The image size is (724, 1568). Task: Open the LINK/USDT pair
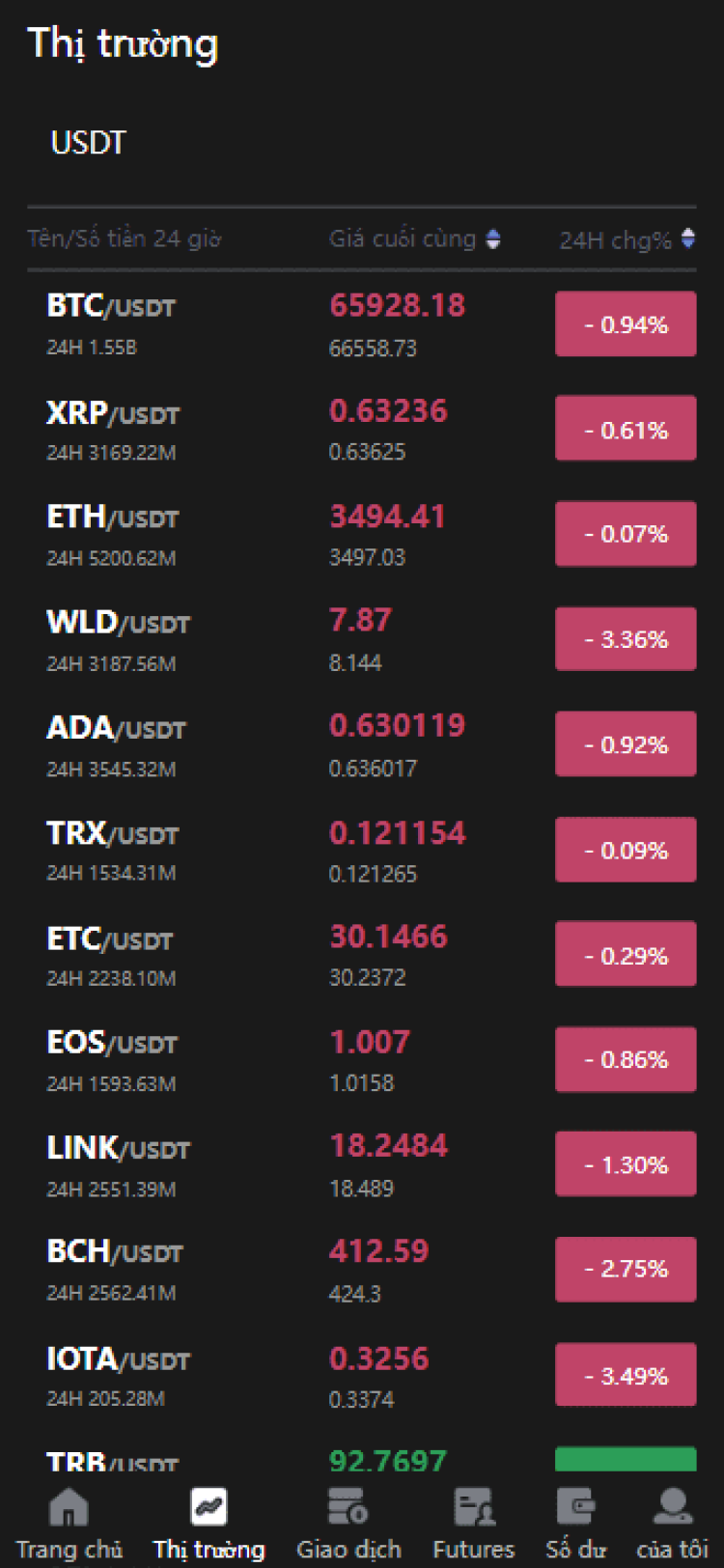tap(362, 1166)
